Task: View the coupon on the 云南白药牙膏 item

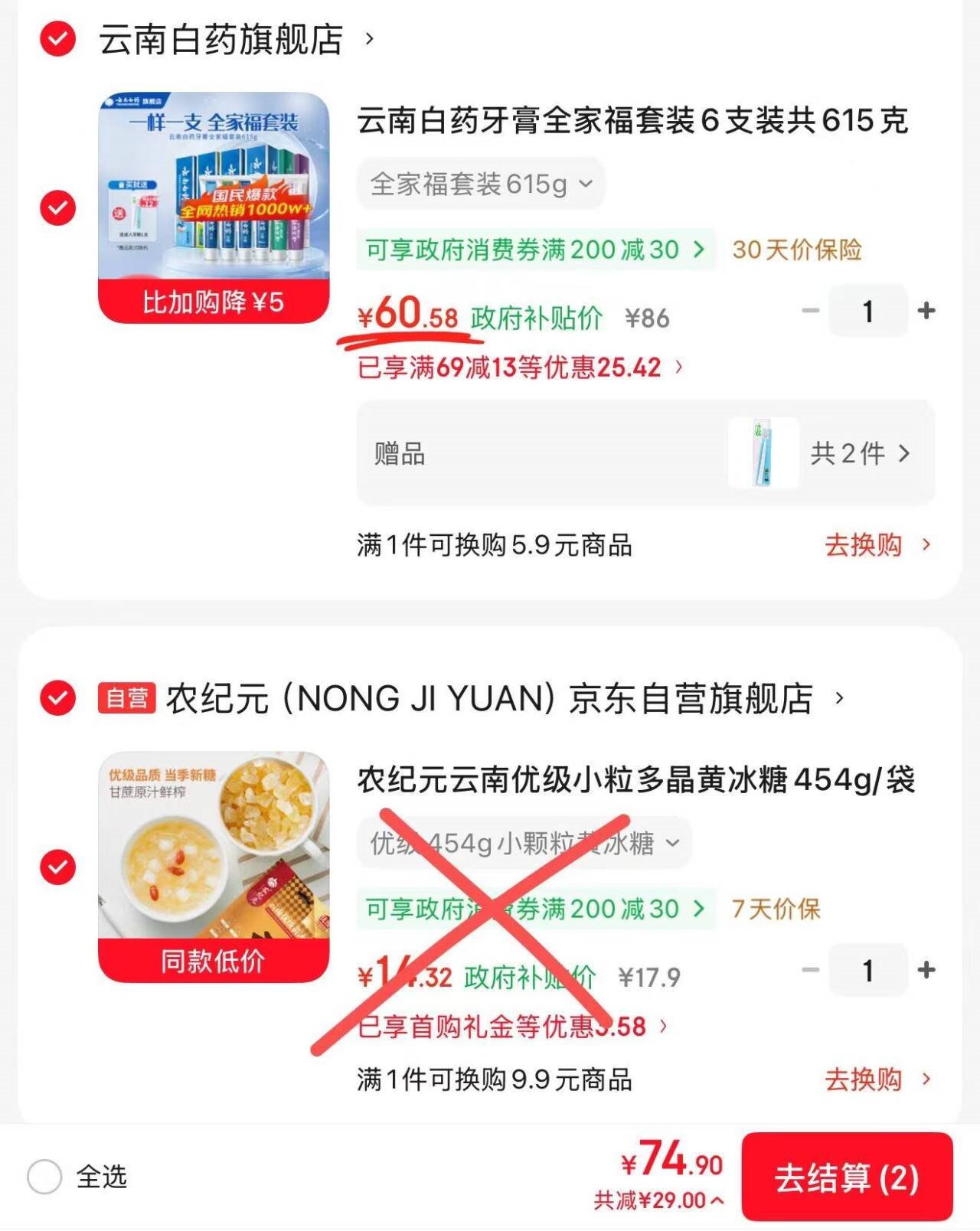Action: pyautogui.click(x=535, y=250)
